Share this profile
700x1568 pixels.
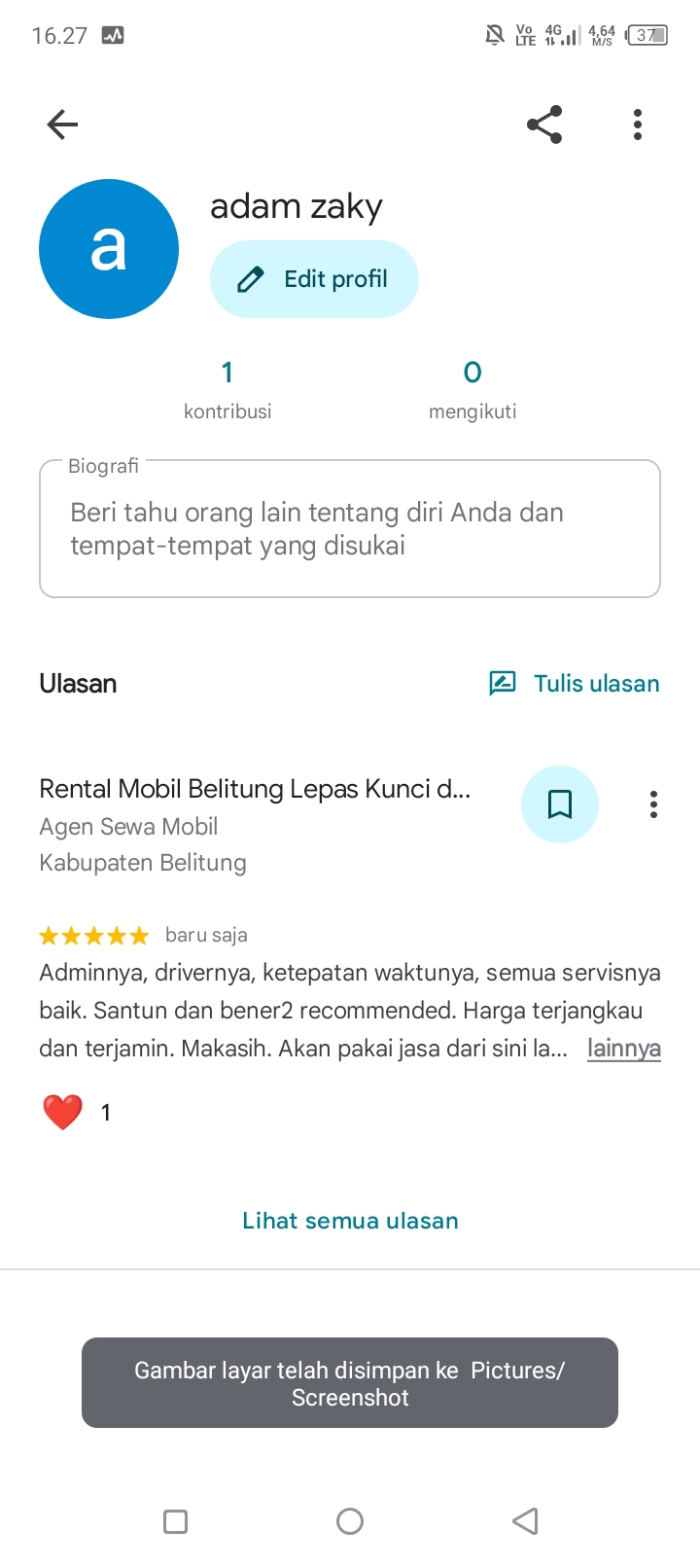click(x=544, y=125)
